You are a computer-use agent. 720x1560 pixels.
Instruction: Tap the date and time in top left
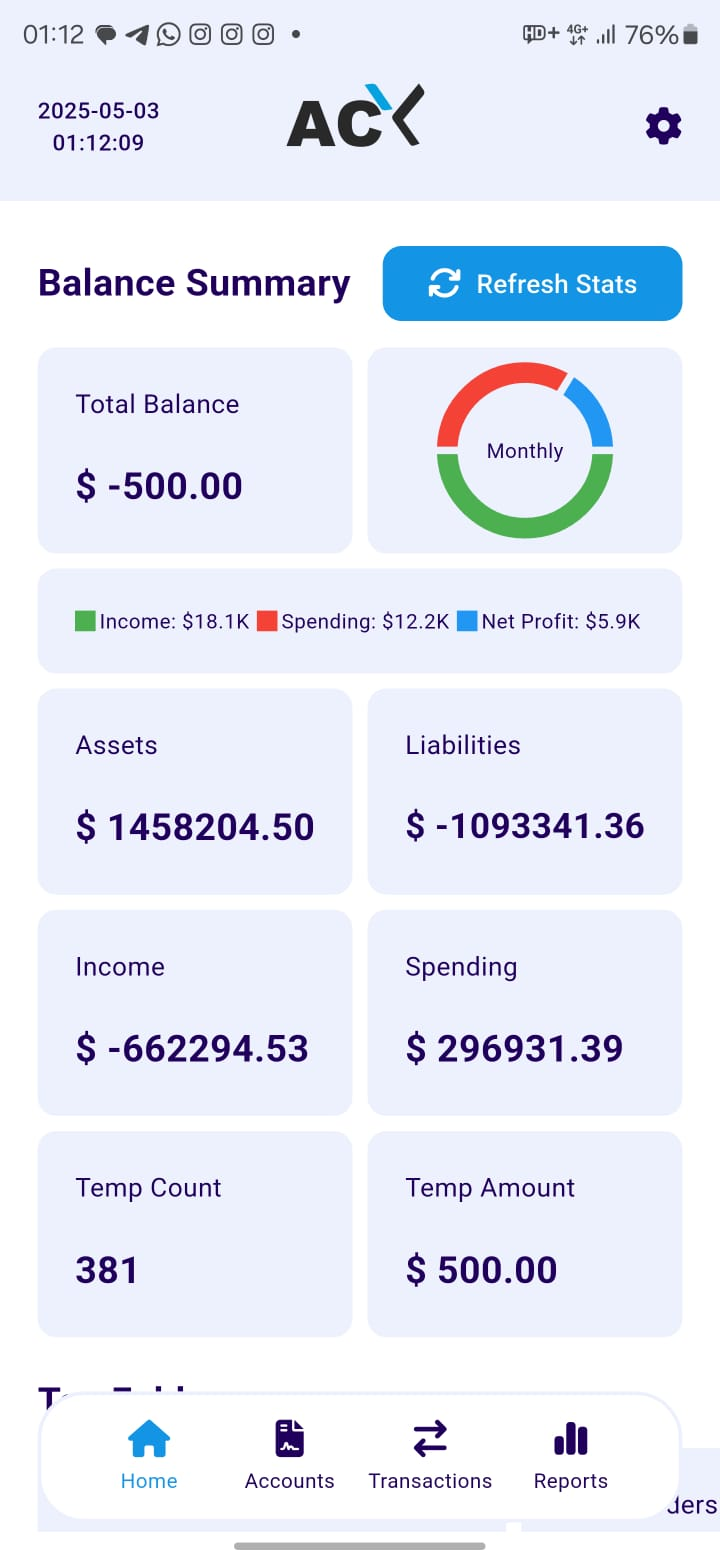point(97,126)
